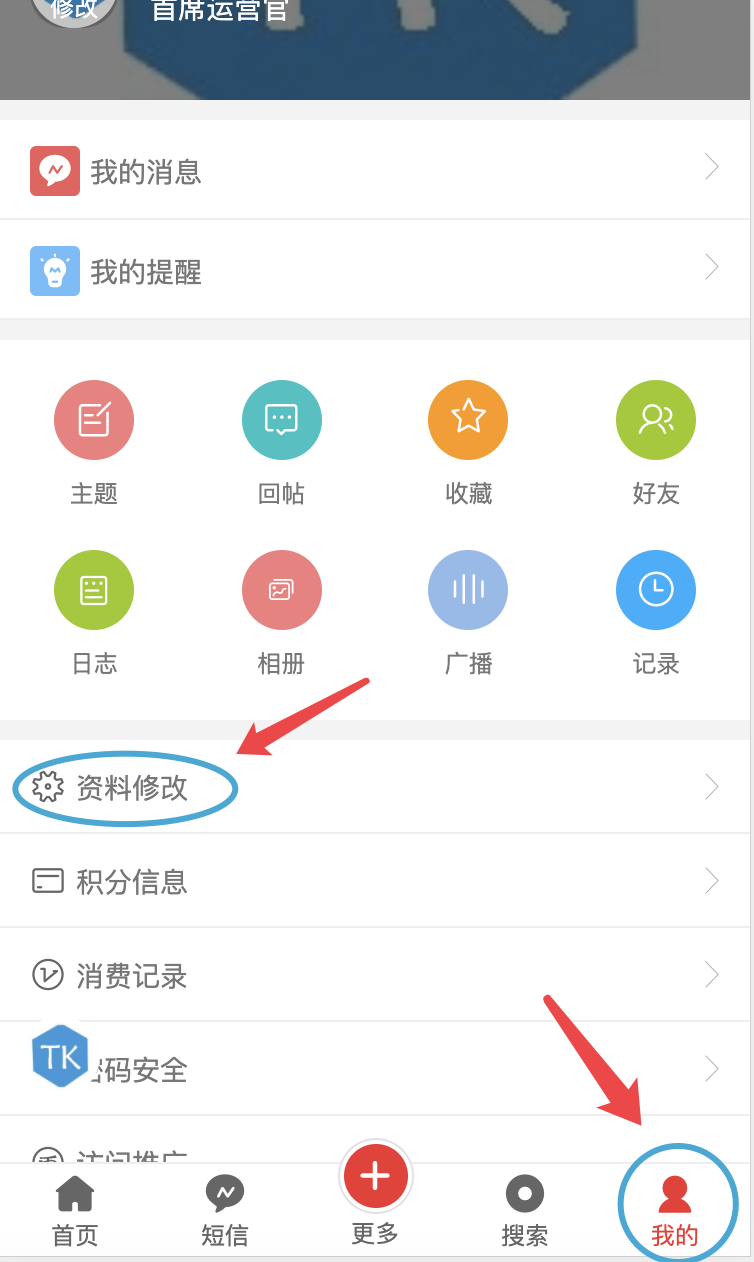
Task: Select the 我的 profile tab
Action: [676, 1210]
